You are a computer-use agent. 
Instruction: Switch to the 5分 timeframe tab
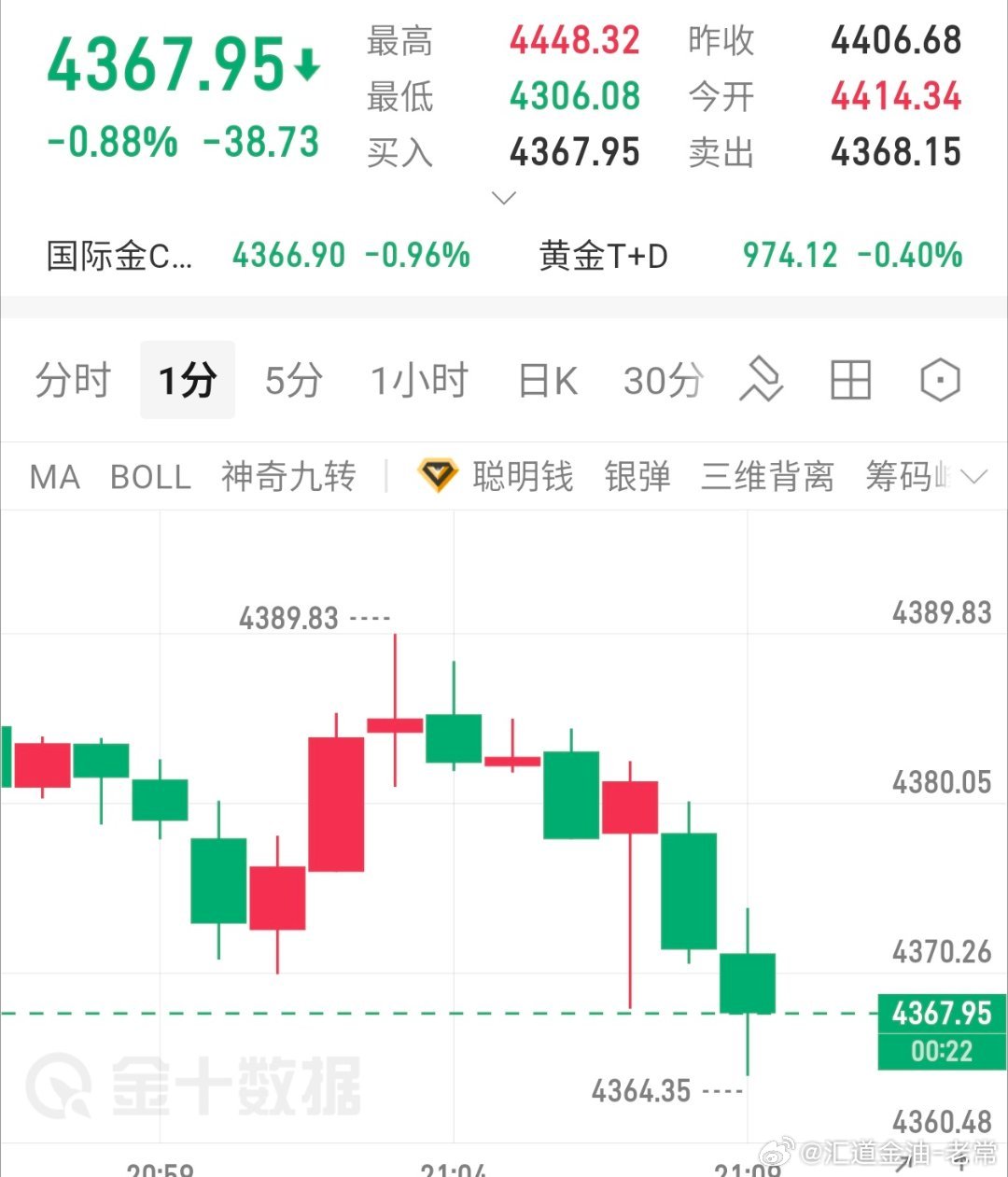(x=292, y=380)
